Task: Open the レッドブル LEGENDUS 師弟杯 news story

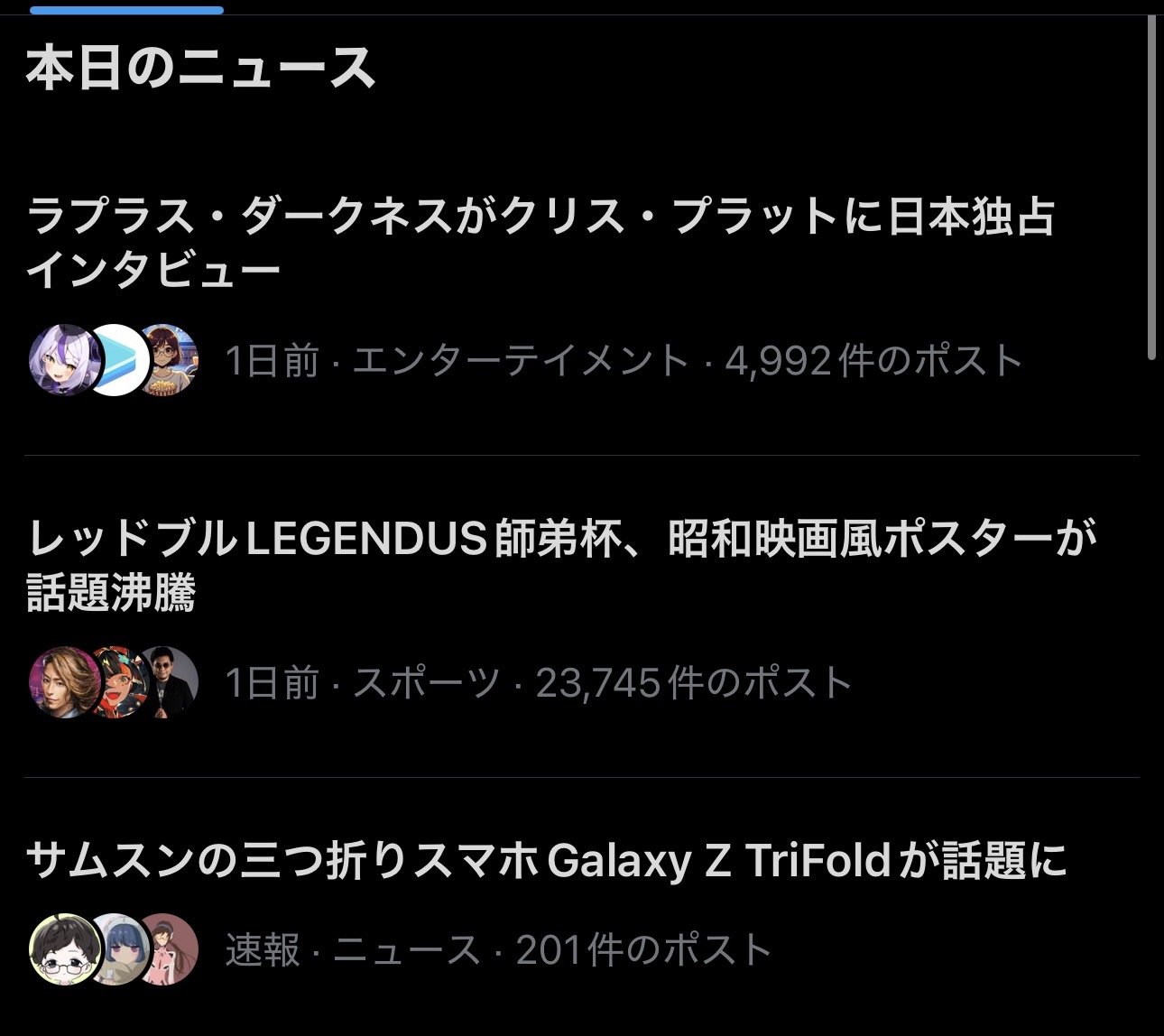Action: pos(559,566)
